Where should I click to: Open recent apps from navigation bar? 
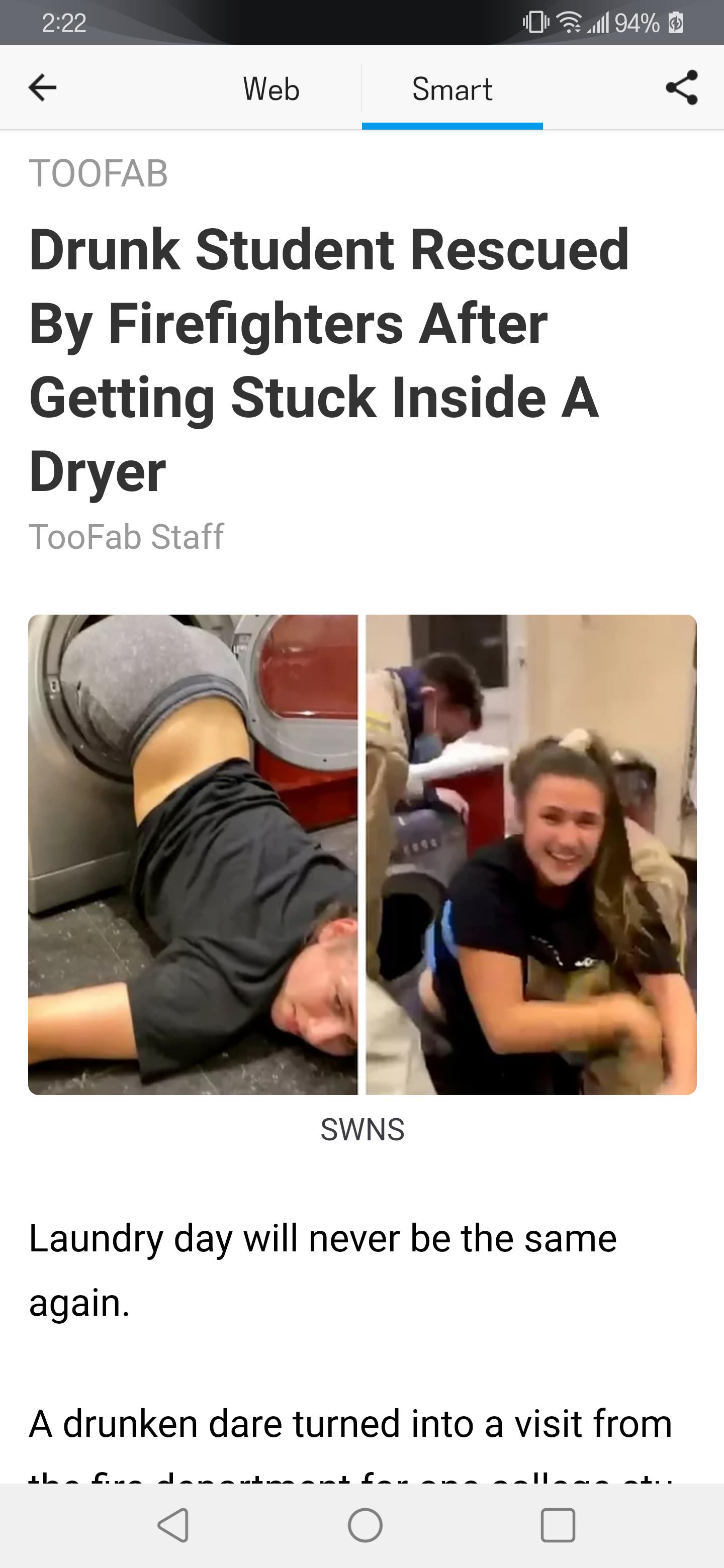(x=557, y=1525)
